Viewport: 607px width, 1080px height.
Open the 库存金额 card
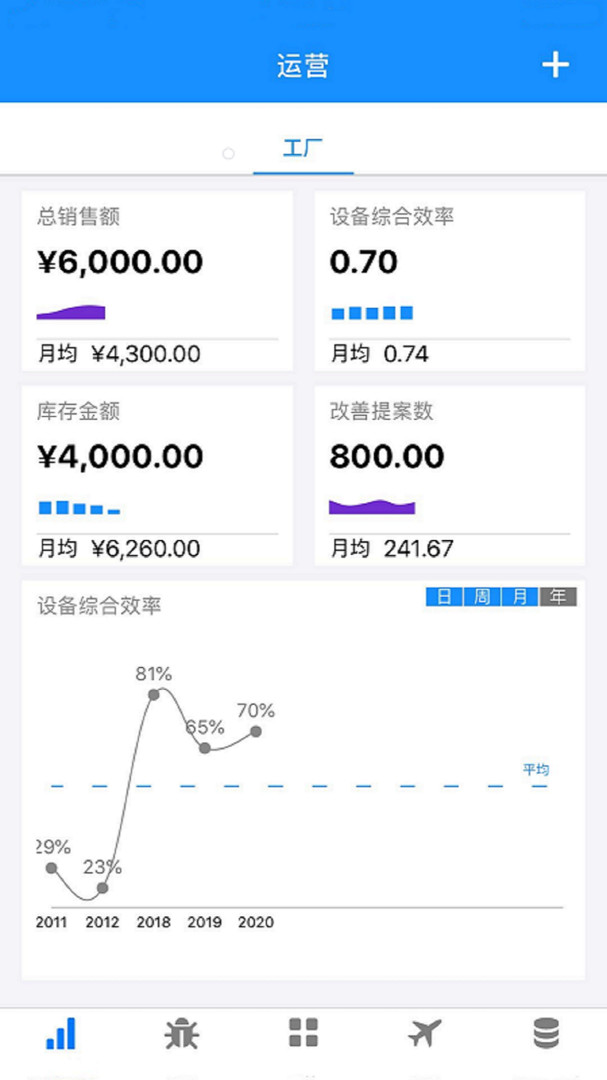157,476
